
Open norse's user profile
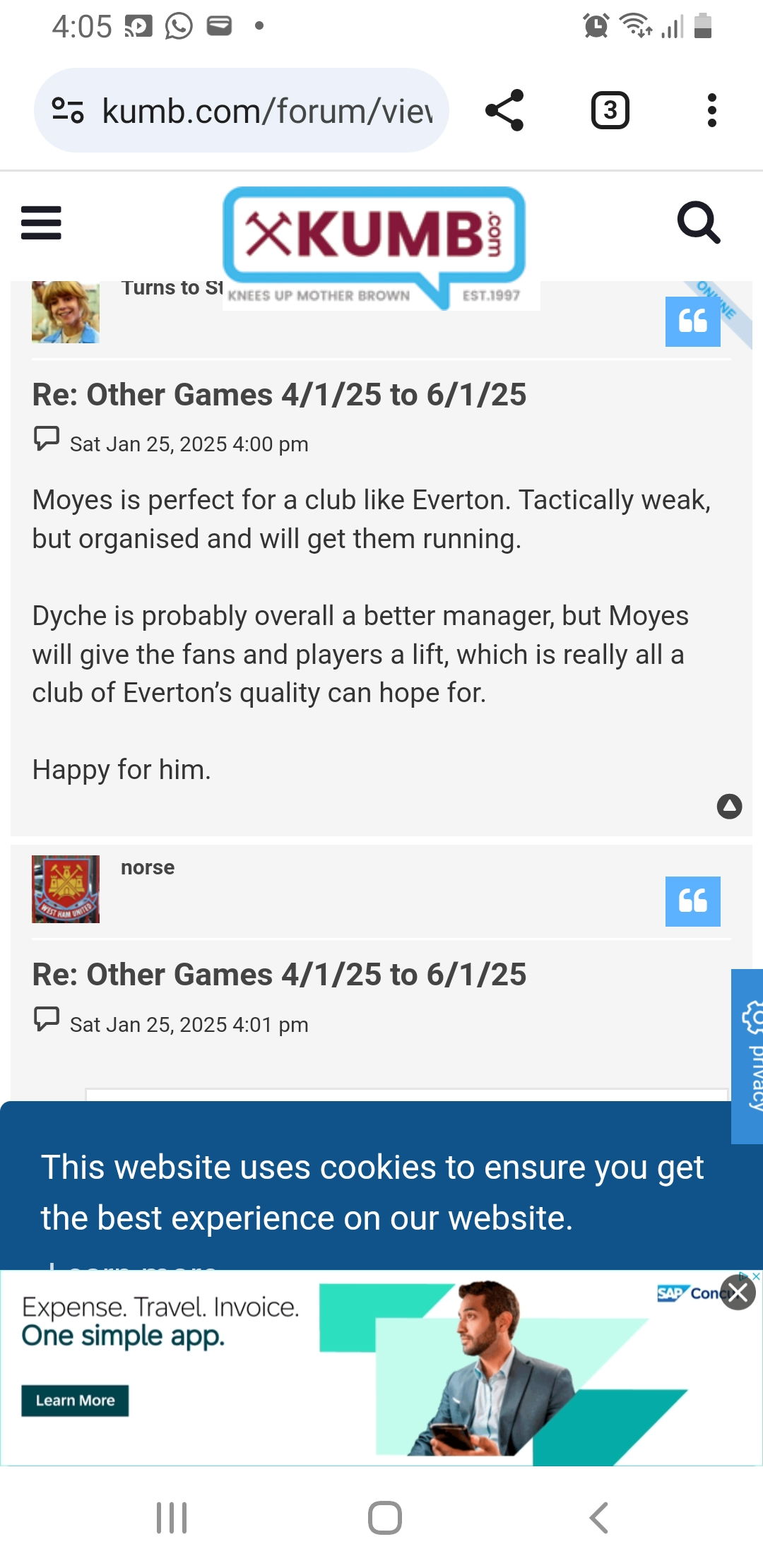tap(147, 867)
